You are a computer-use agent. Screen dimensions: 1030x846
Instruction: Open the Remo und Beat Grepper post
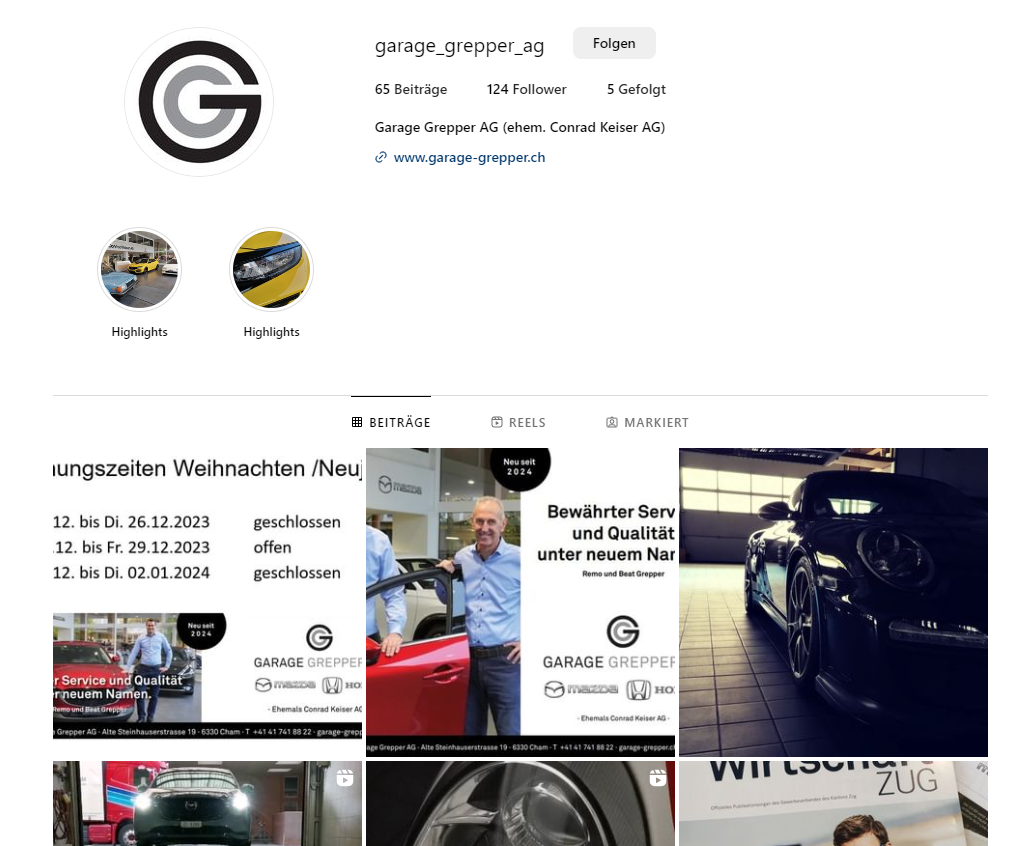[x=520, y=600]
